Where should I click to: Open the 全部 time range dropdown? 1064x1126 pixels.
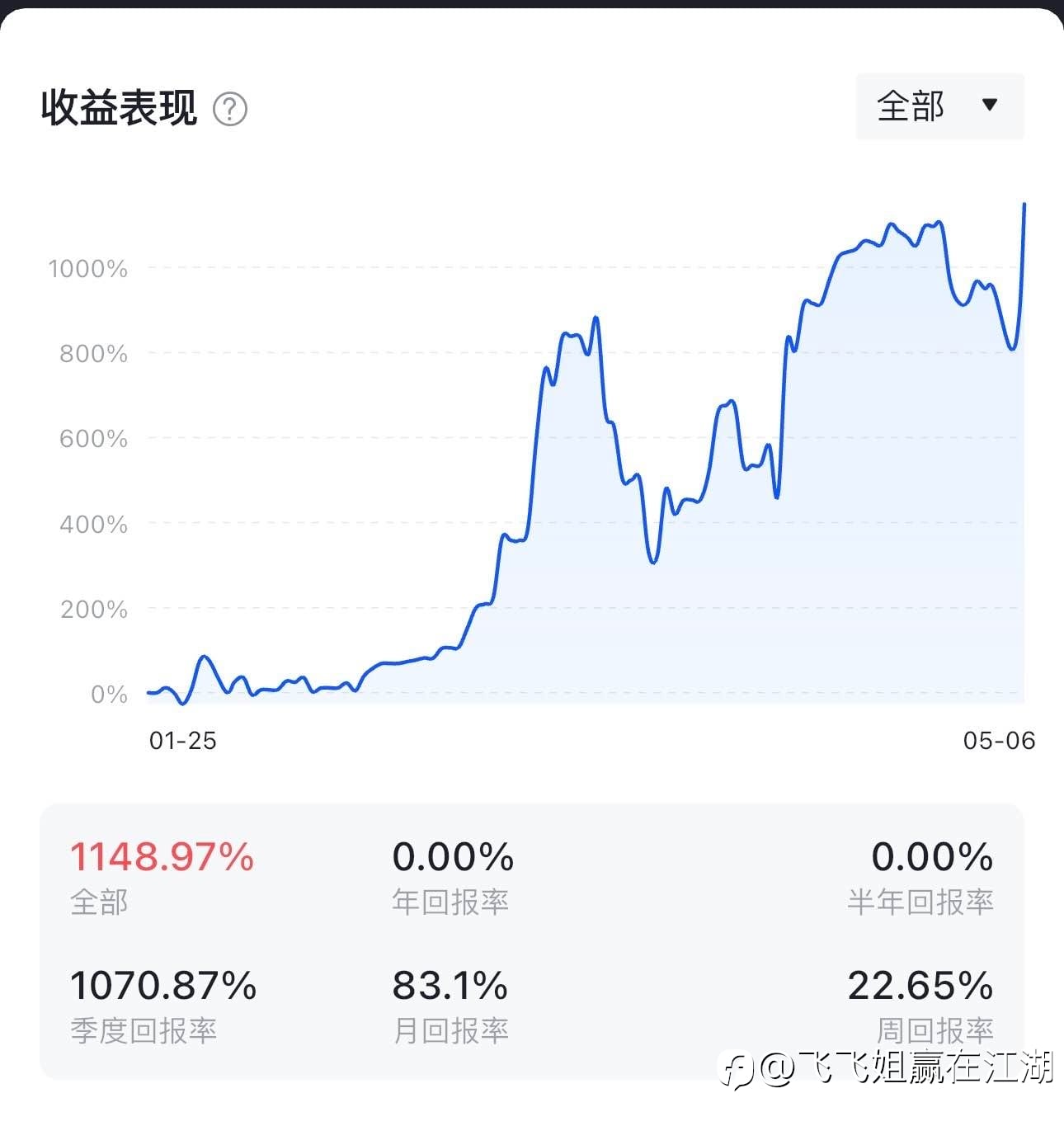point(939,106)
